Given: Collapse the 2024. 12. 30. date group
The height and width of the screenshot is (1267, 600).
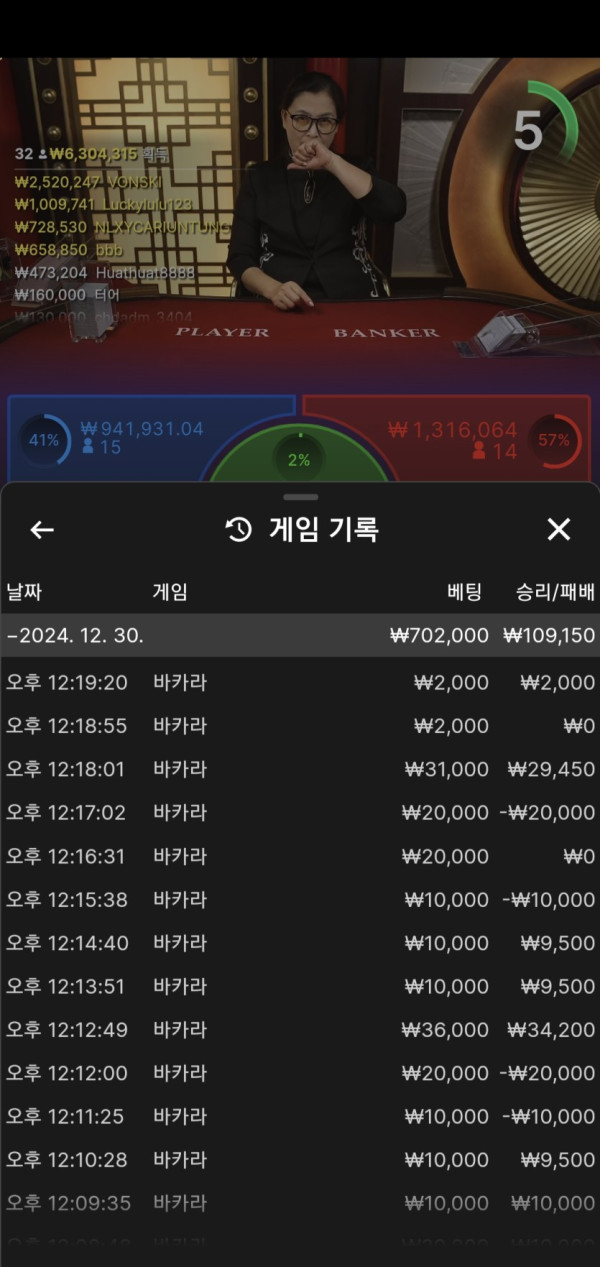Looking at the screenshot, I should 300,635.
